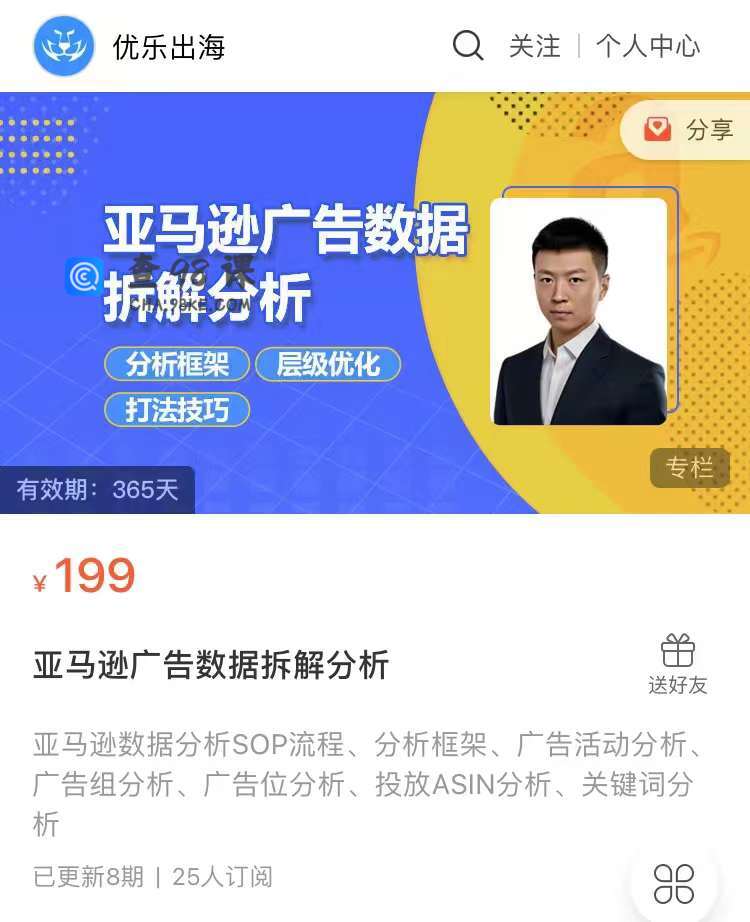
Task: Open the 优乐出海 shop avatar
Action: click(64, 46)
